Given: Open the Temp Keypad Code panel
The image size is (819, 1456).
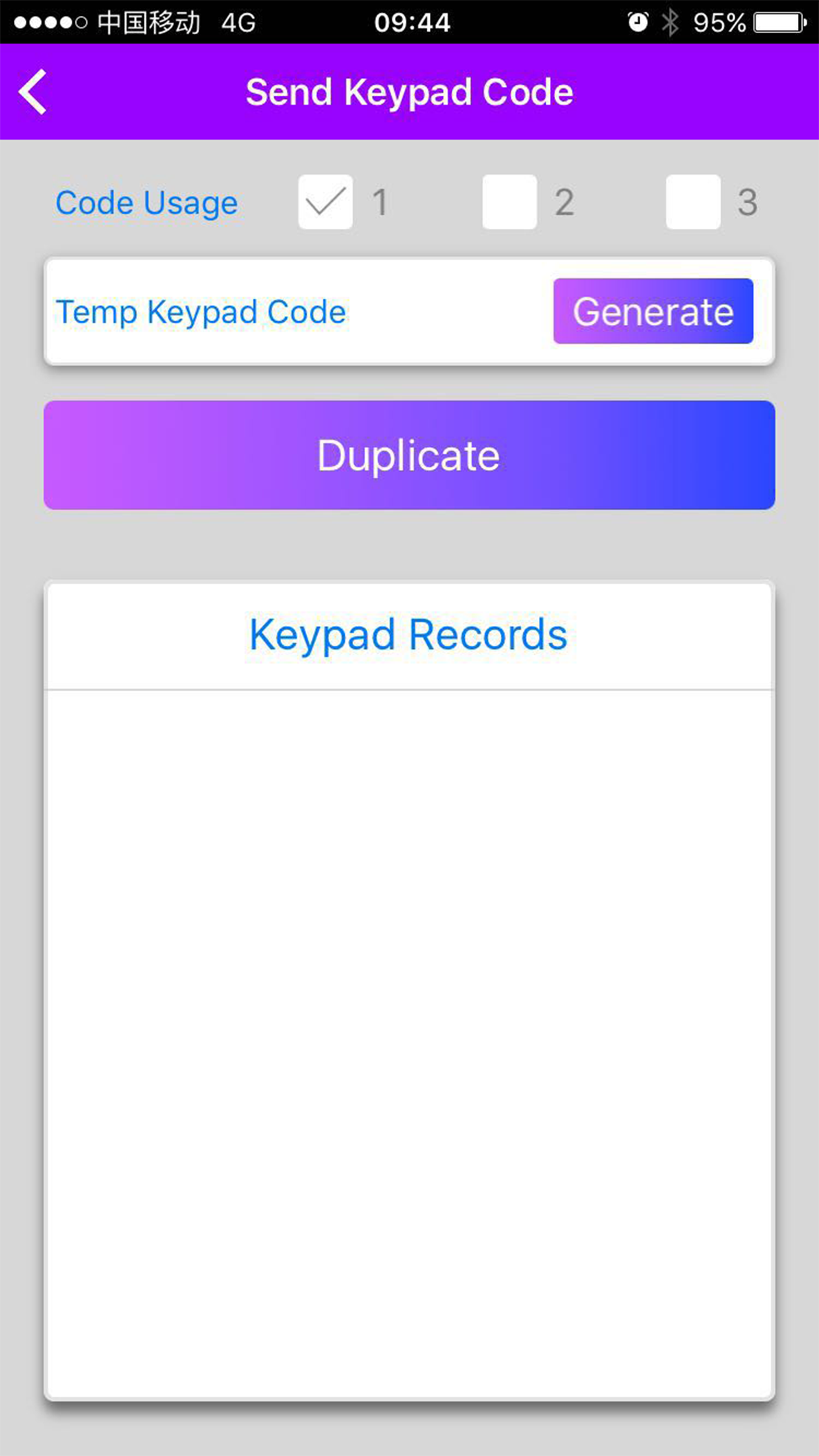Looking at the screenshot, I should coord(409,311).
